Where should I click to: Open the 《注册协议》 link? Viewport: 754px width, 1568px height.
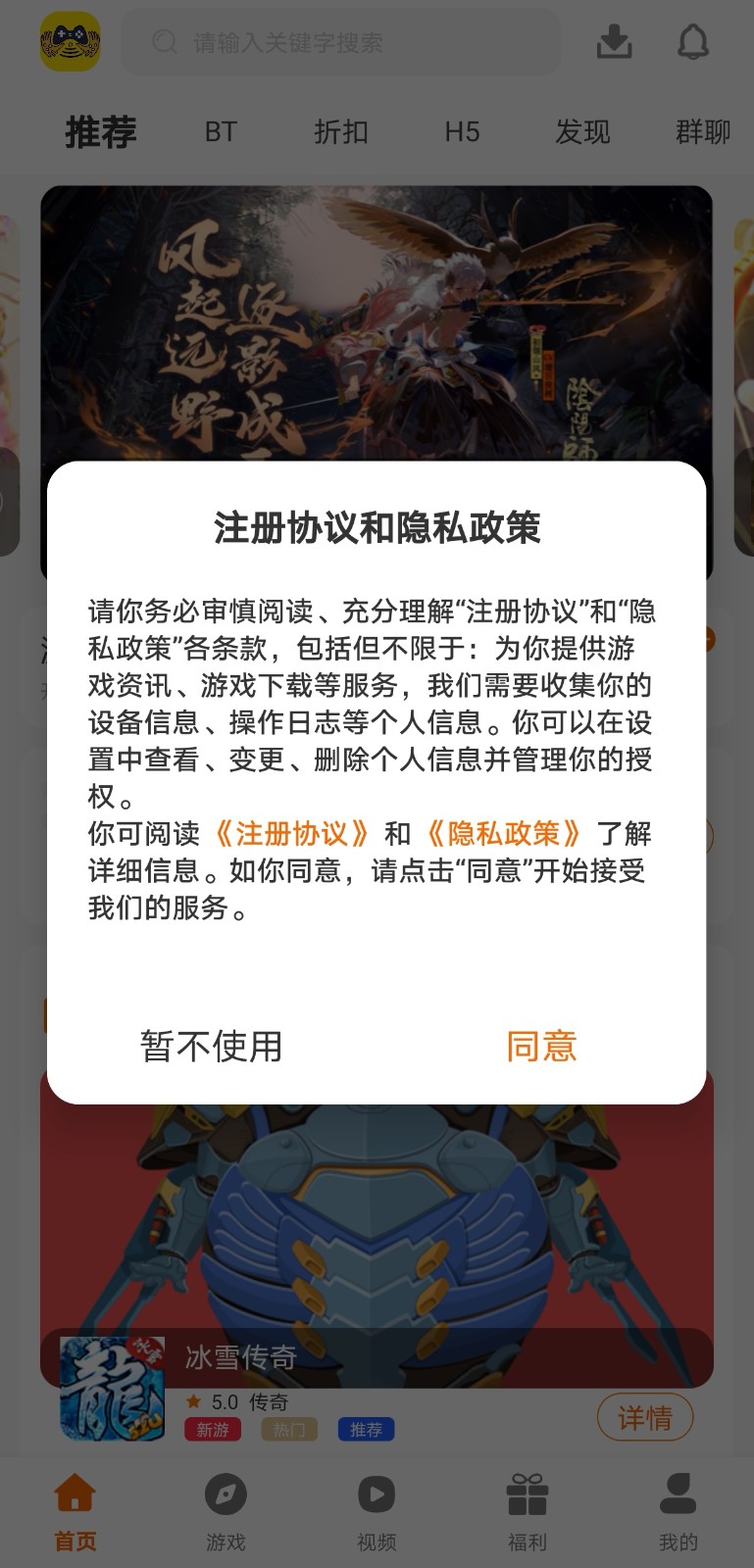[x=291, y=834]
